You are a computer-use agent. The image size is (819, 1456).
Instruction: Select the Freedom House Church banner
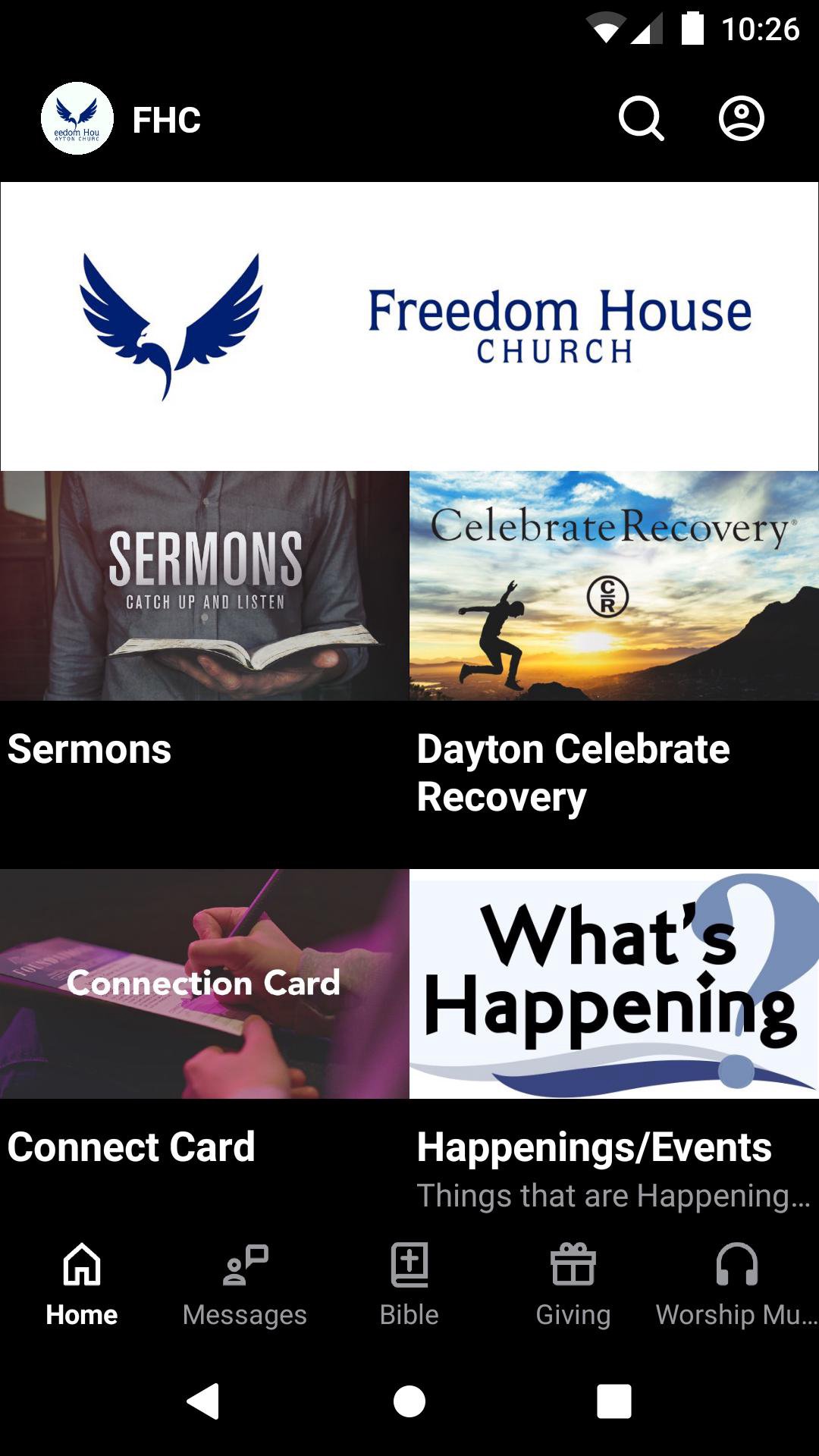pos(409,326)
